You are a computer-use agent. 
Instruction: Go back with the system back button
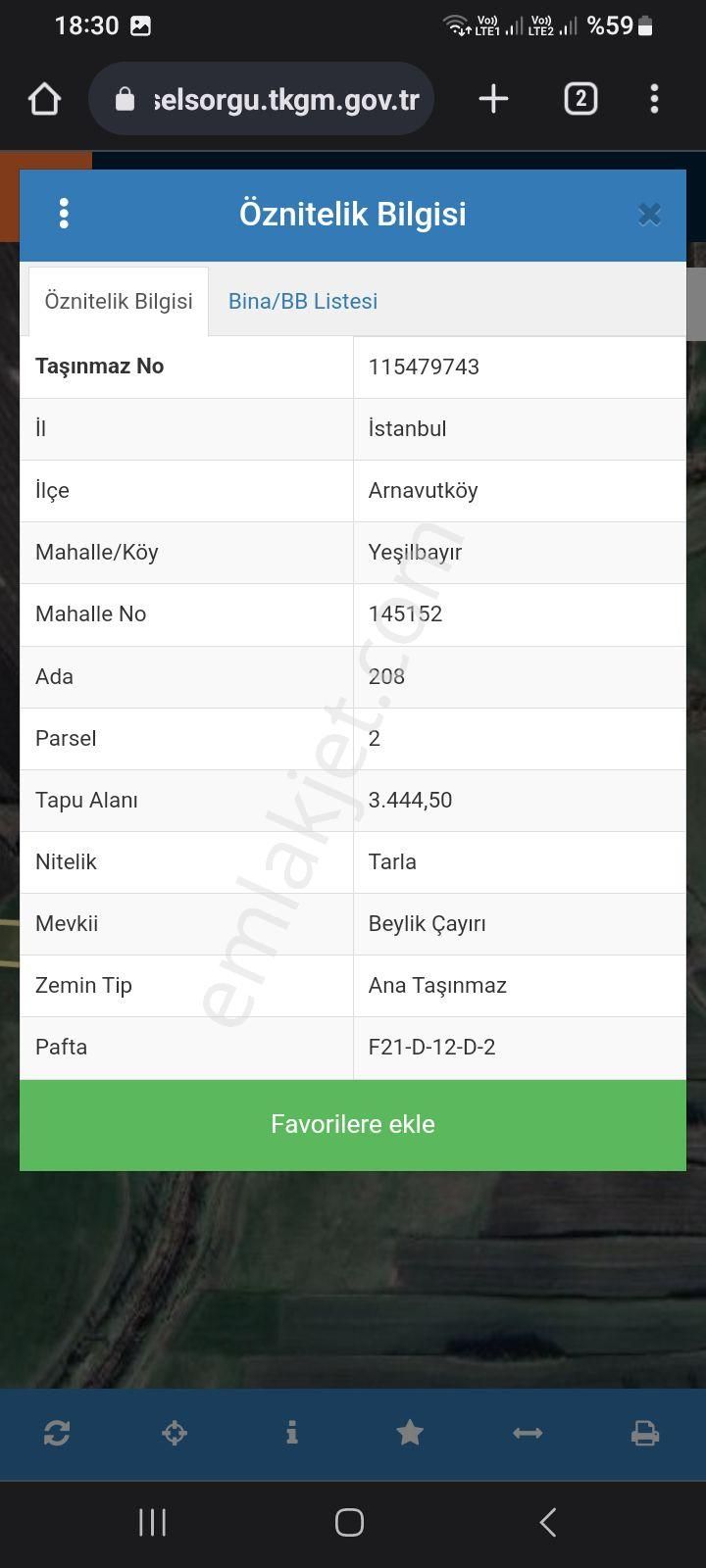548,1522
